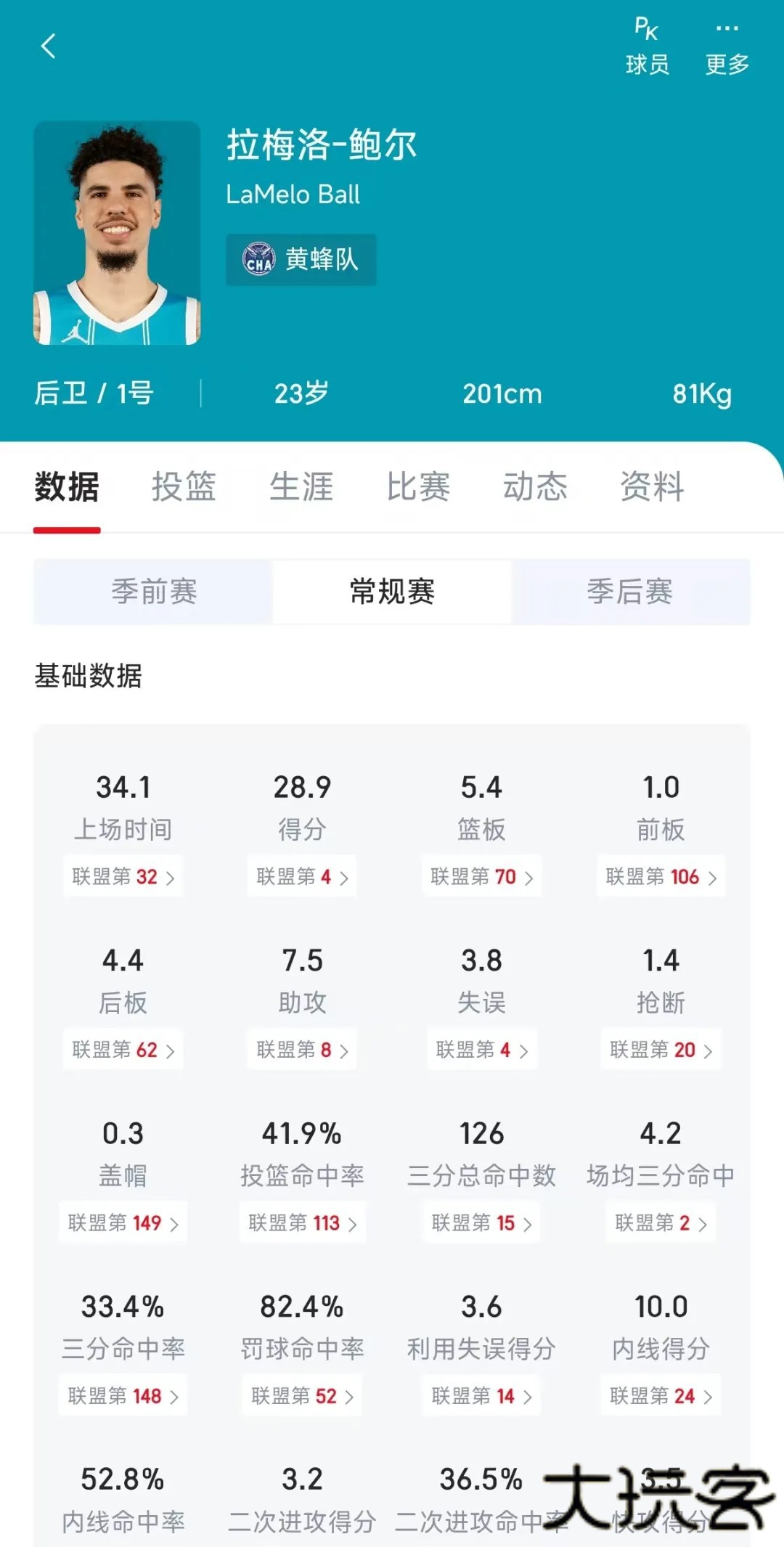The image size is (784, 1547).
Task: Switch to the 比赛 tab
Action: (418, 486)
